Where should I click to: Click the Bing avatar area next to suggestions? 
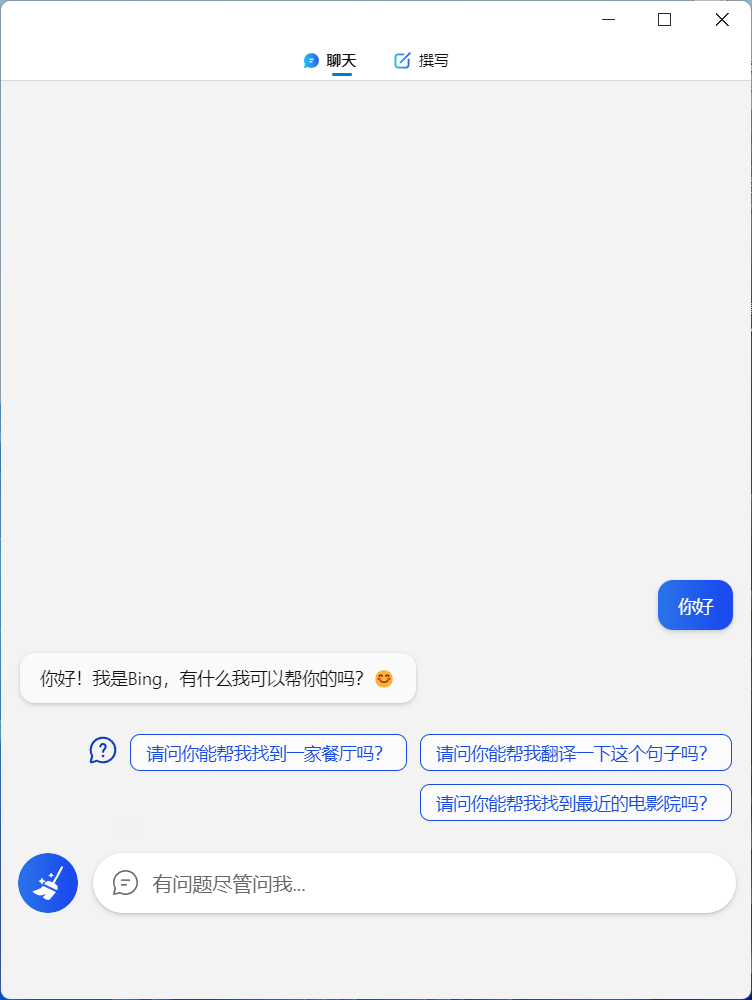coord(103,751)
